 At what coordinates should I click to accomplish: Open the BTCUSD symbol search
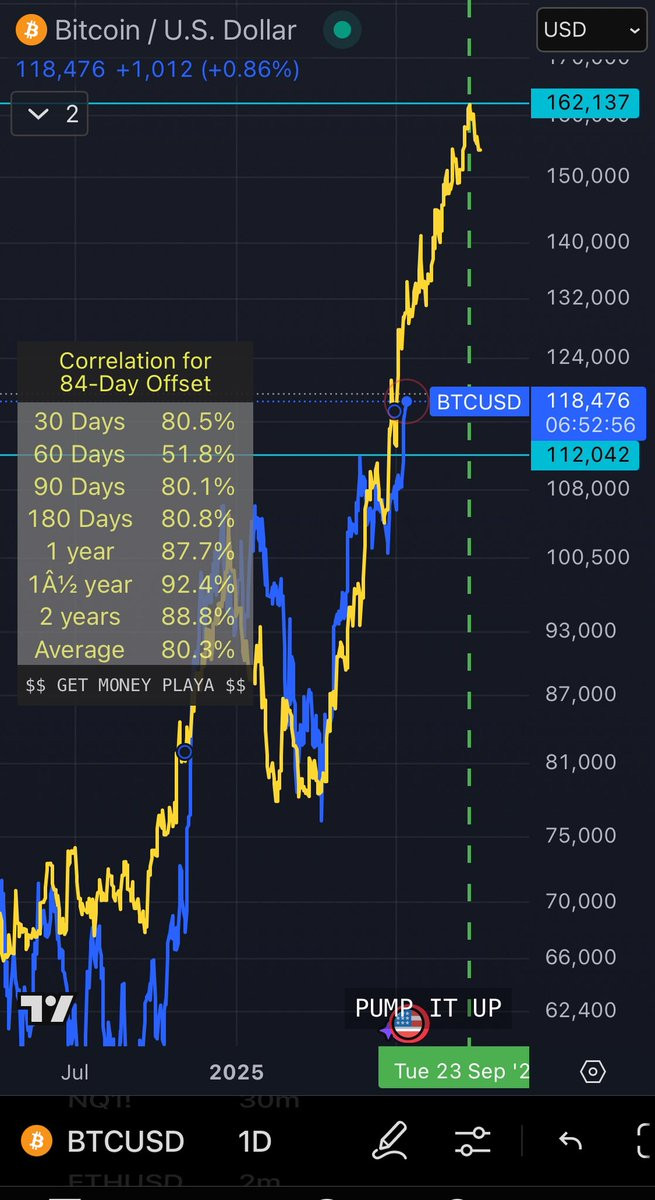[108, 1141]
